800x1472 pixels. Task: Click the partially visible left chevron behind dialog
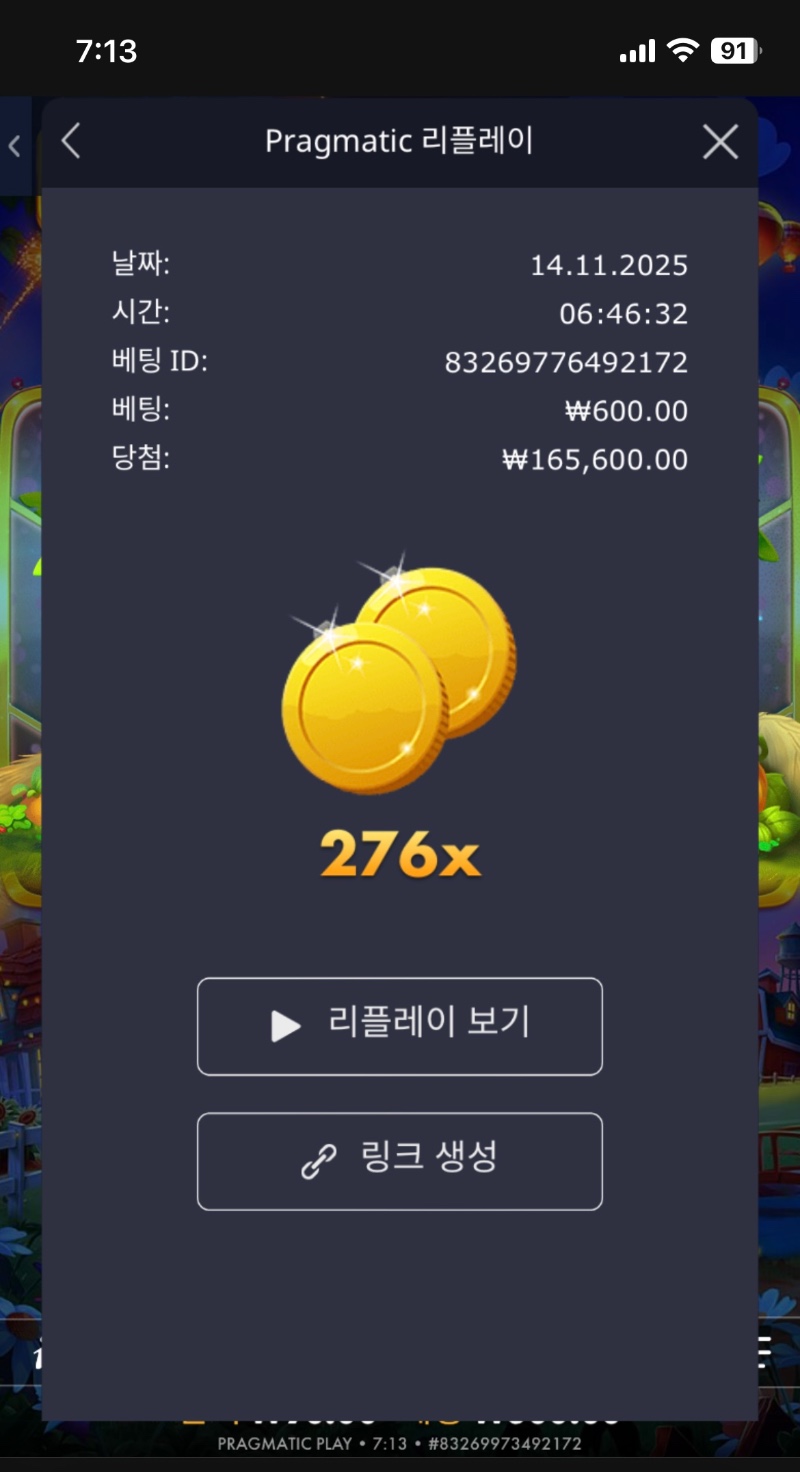(13, 146)
